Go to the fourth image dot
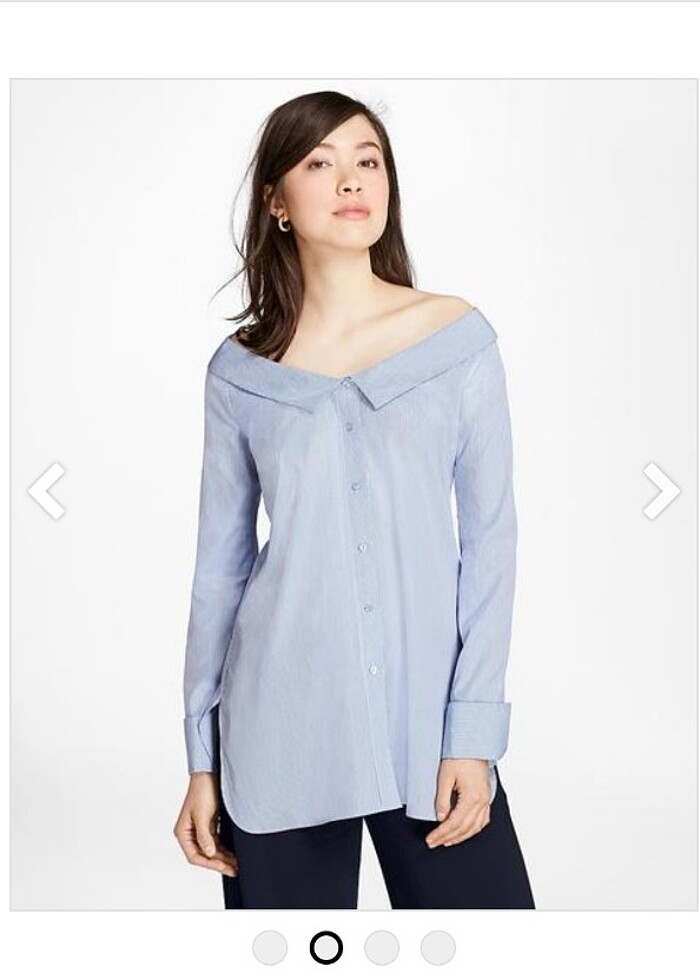Image resolution: width=700 pixels, height=980 pixels. point(438,947)
